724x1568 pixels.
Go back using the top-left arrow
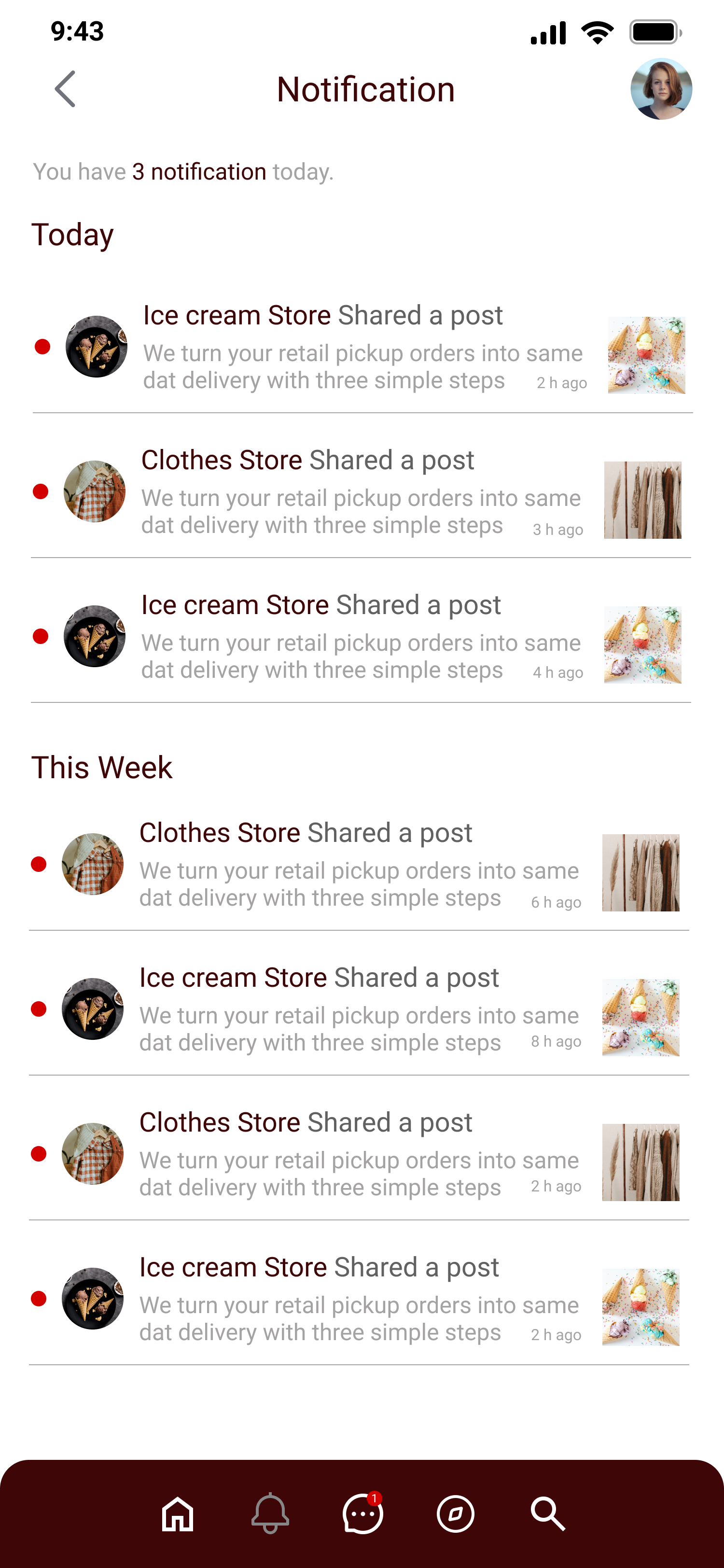(x=65, y=89)
